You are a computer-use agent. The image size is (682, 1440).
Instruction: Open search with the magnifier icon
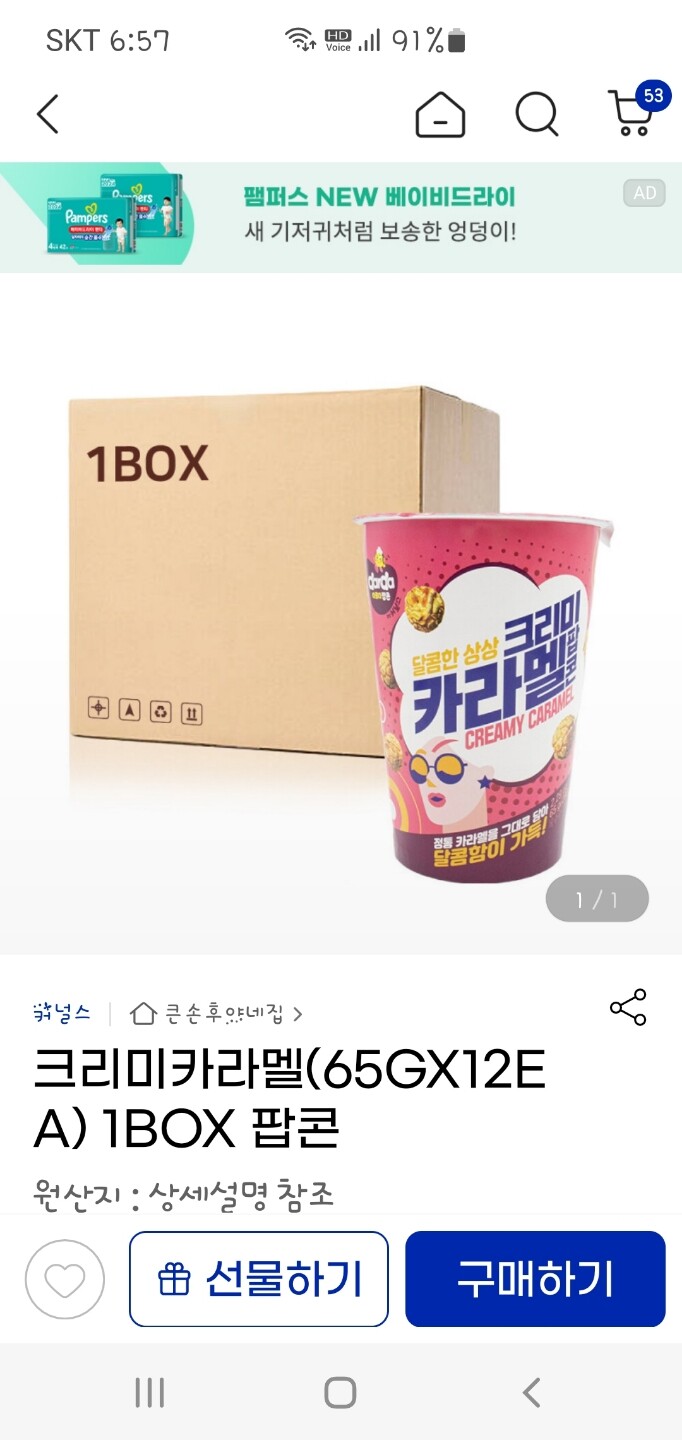click(537, 114)
